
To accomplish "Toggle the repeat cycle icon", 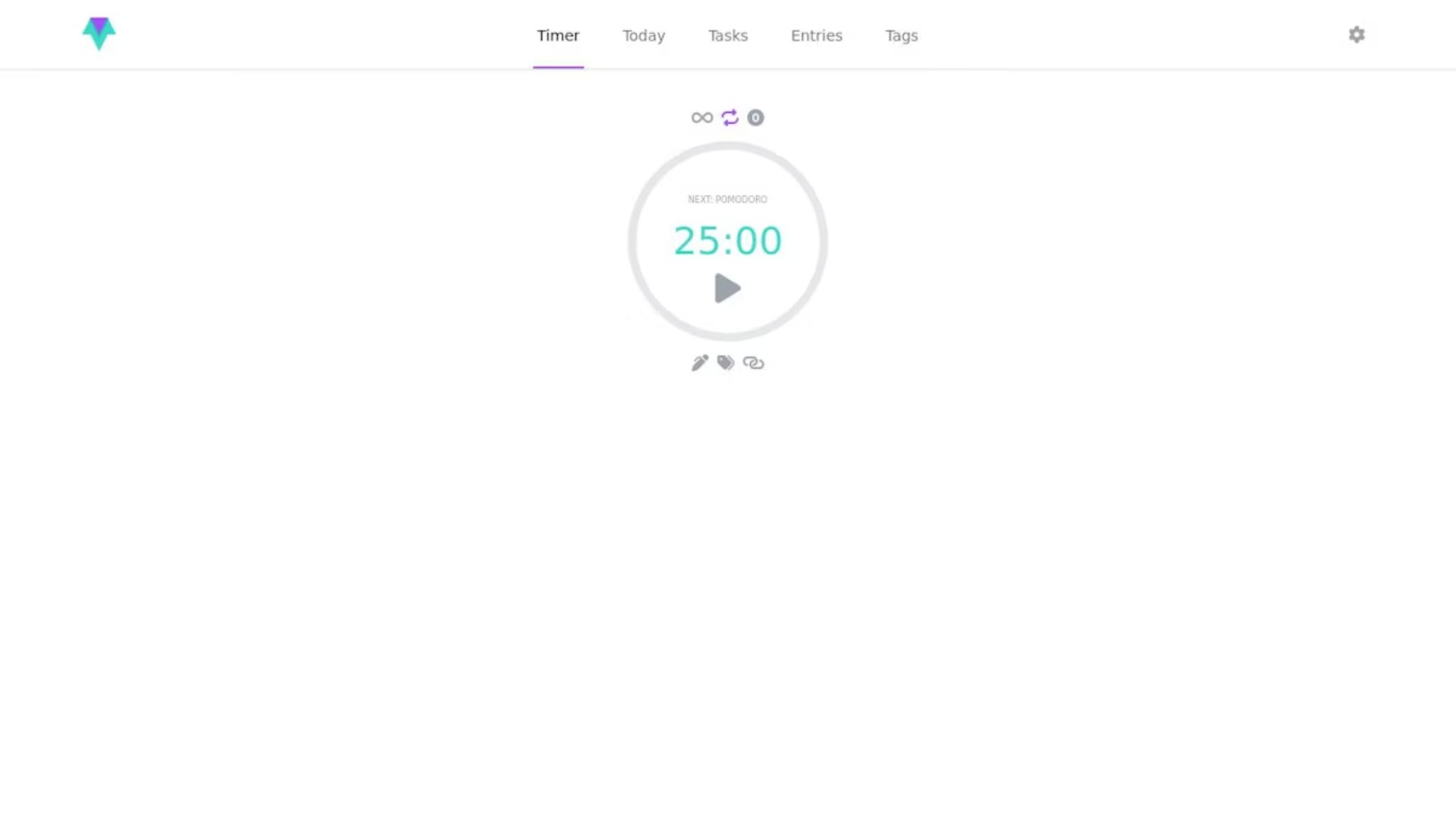I will 730,118.
